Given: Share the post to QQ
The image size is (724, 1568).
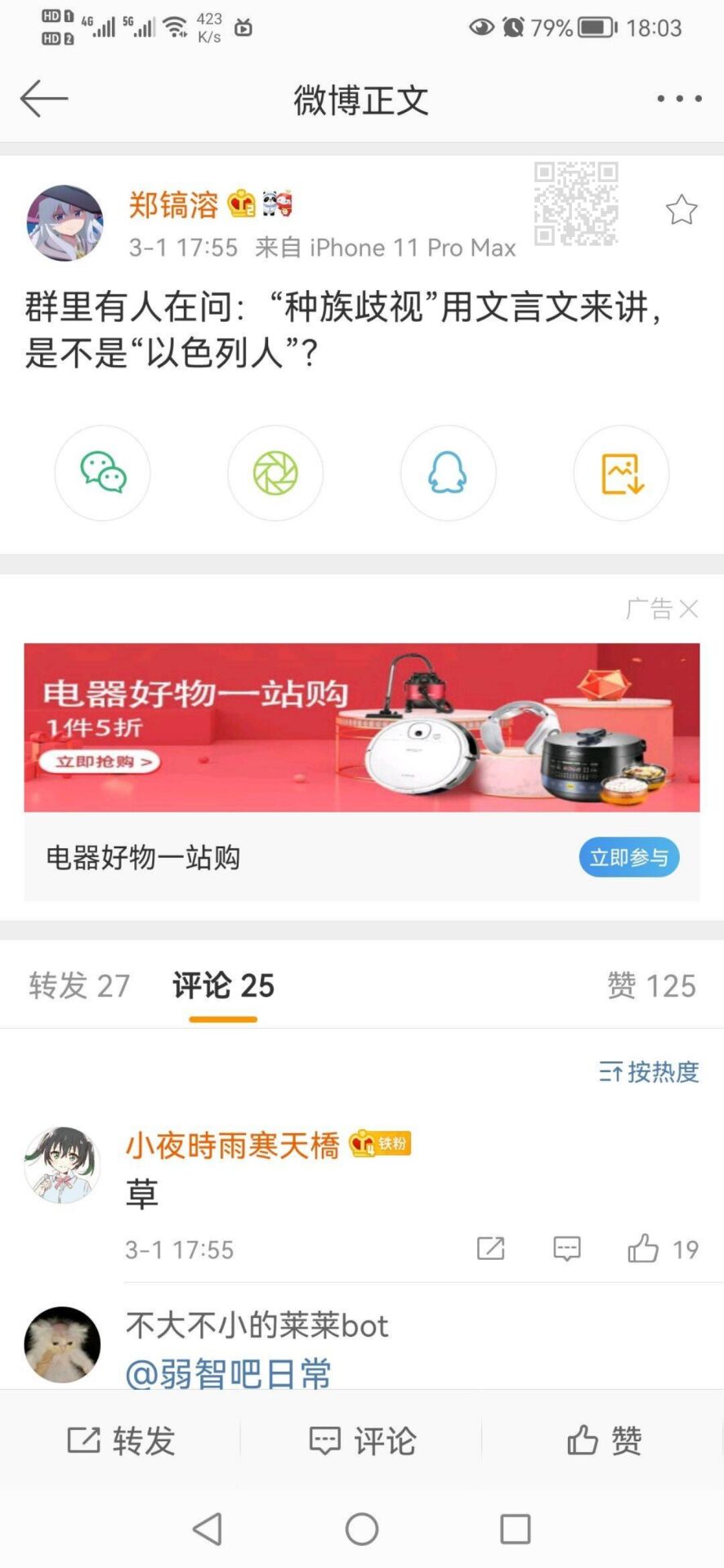Looking at the screenshot, I should tap(448, 473).
